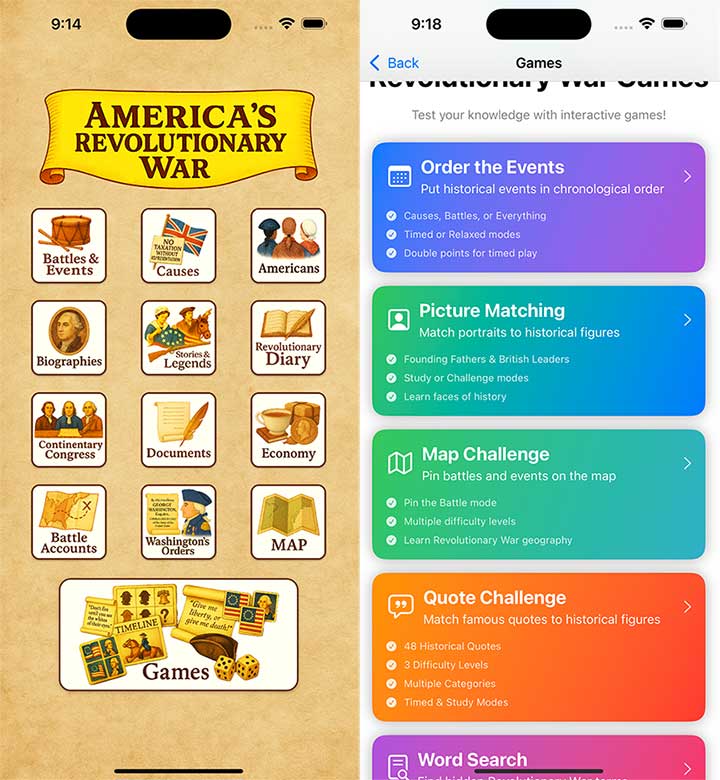The image size is (720, 780).
Task: Open the large Games tile
Action: tap(178, 634)
